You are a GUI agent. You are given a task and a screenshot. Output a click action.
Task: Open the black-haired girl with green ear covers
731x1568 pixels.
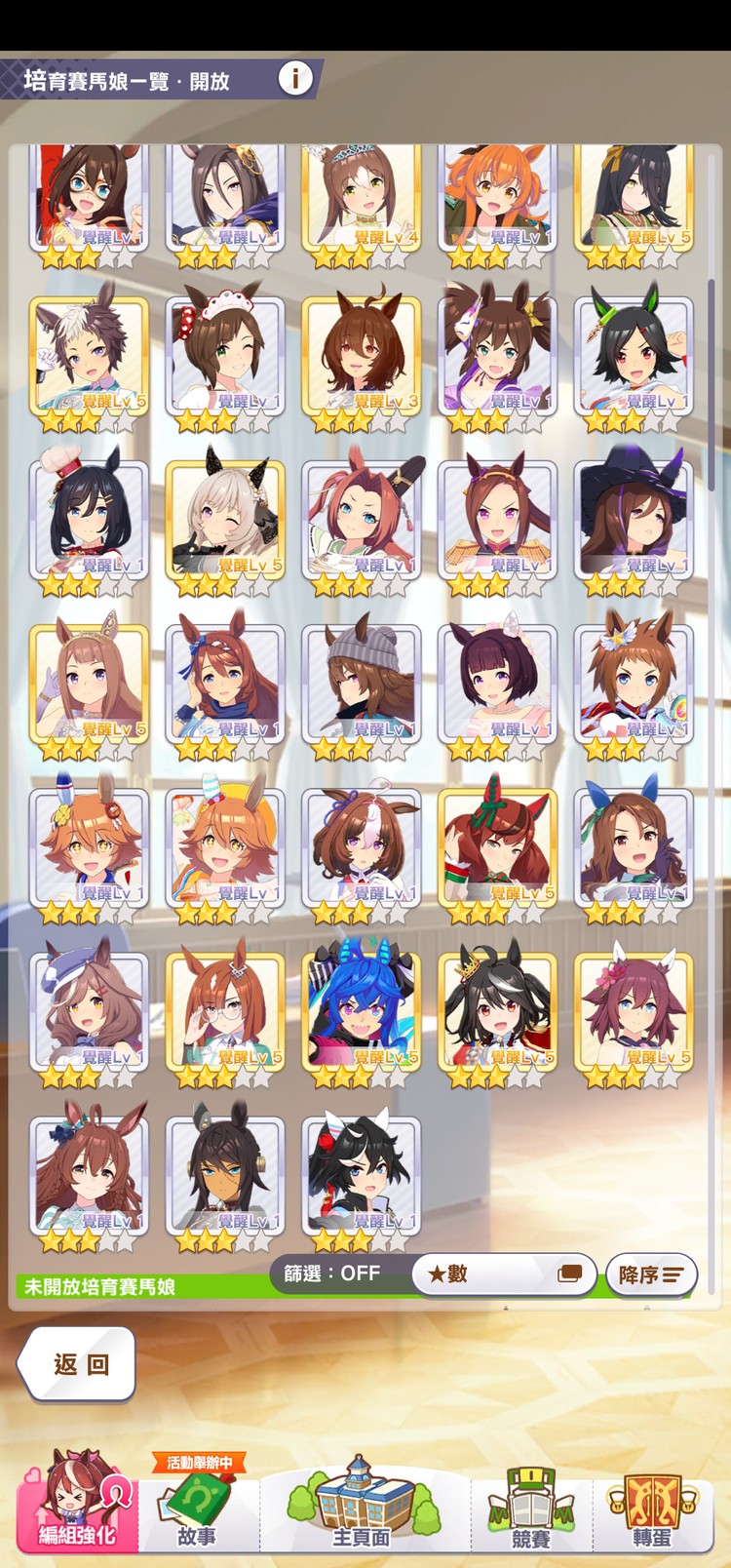[635, 354]
